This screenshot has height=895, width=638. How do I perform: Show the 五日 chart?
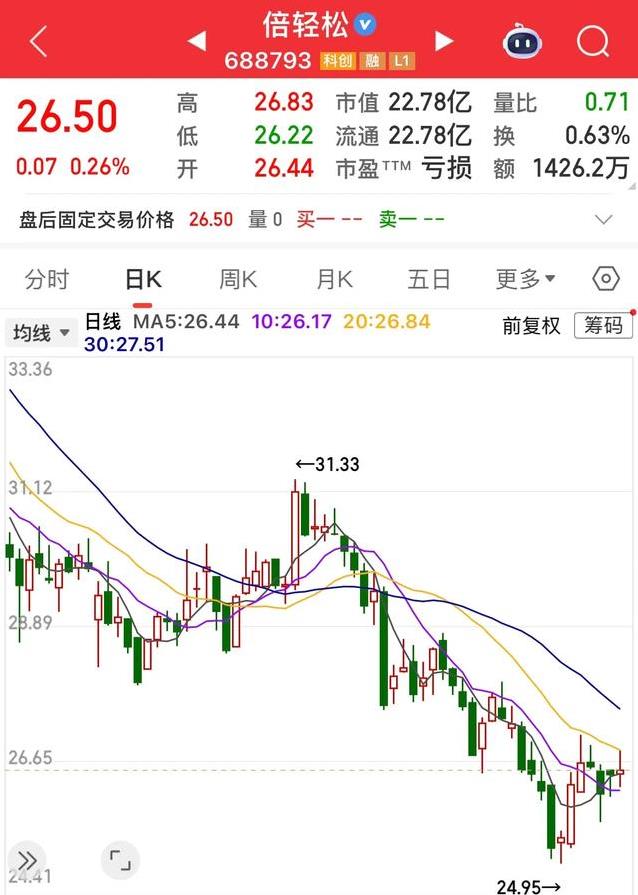[x=429, y=279]
